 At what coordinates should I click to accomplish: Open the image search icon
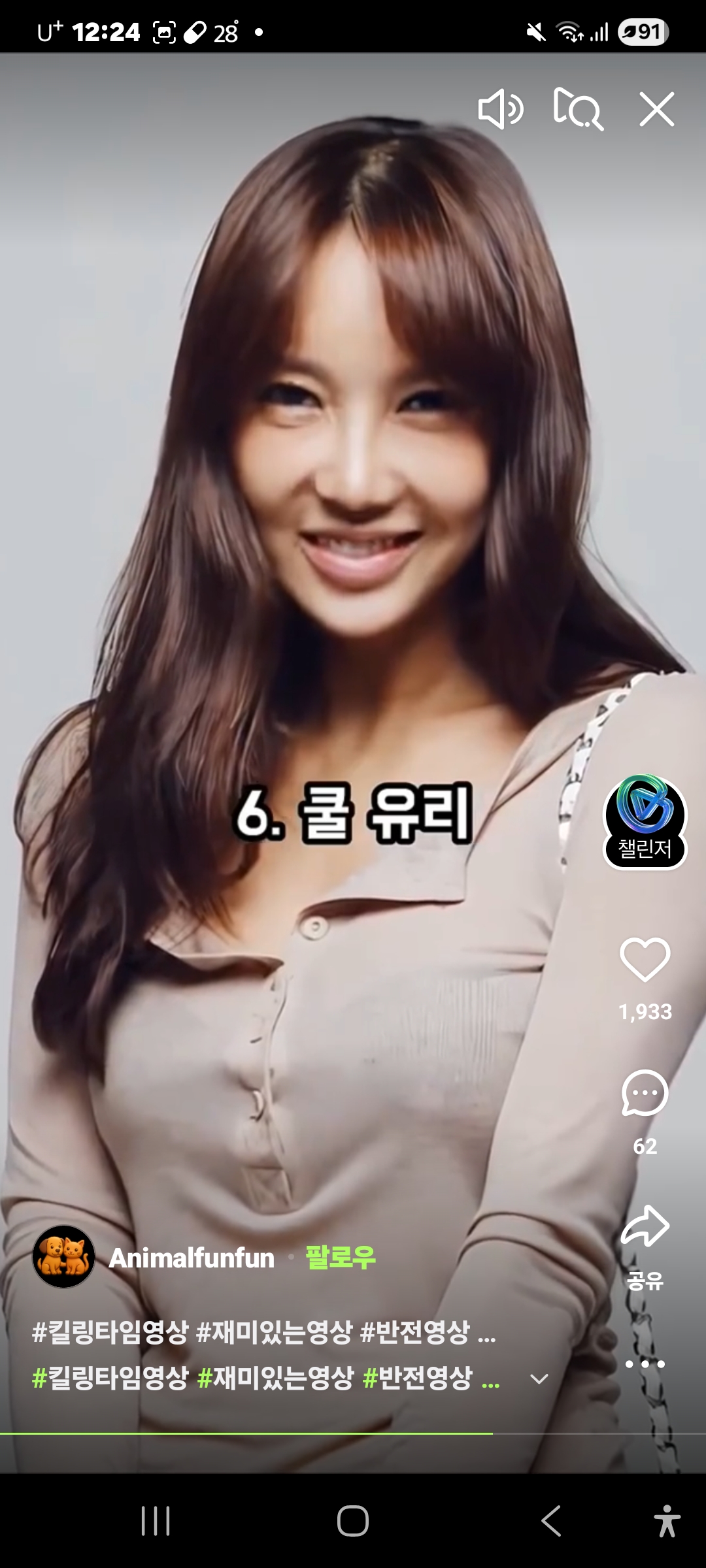578,109
